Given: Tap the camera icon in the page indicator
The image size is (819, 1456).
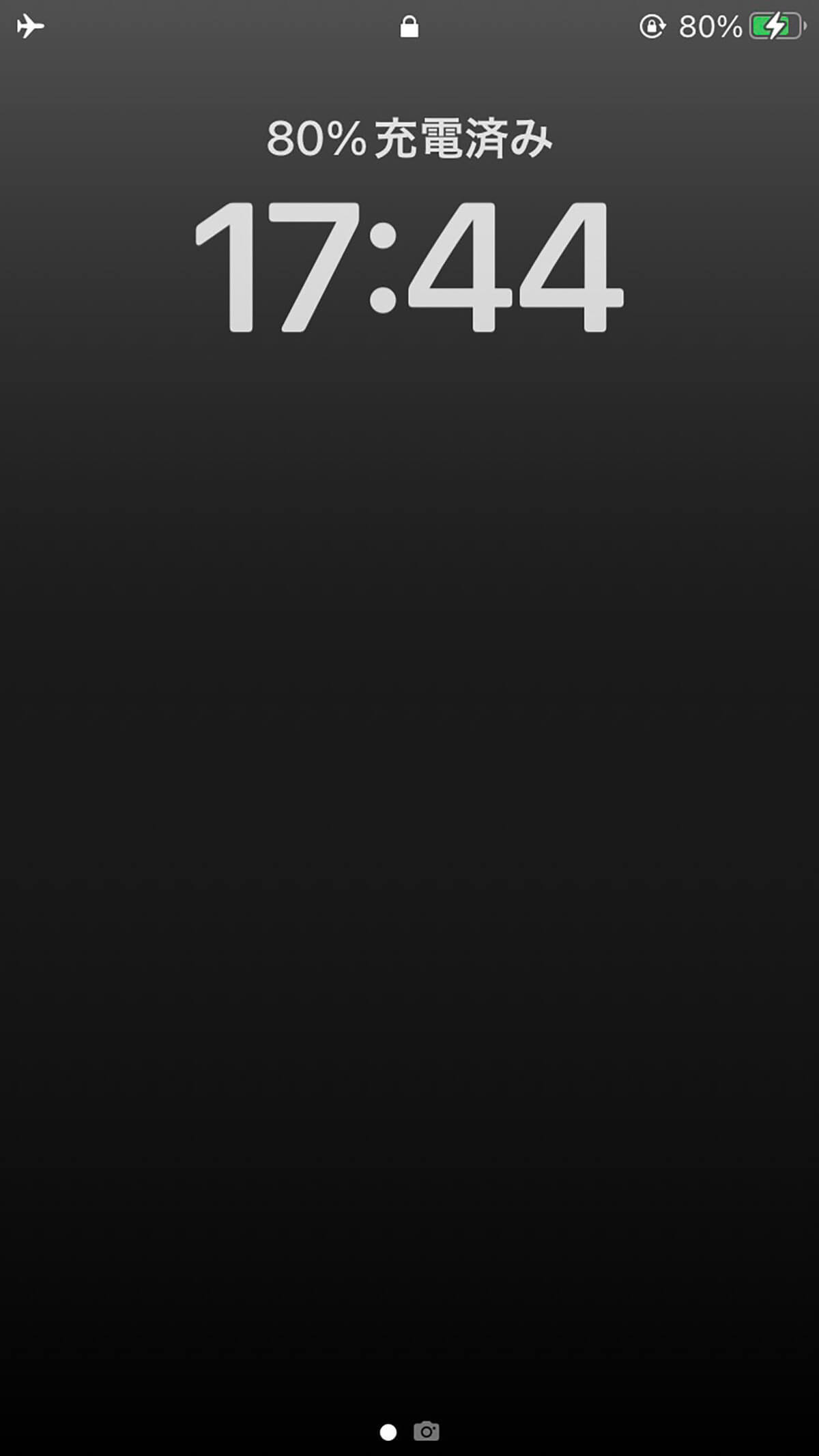Looking at the screenshot, I should [x=427, y=1412].
